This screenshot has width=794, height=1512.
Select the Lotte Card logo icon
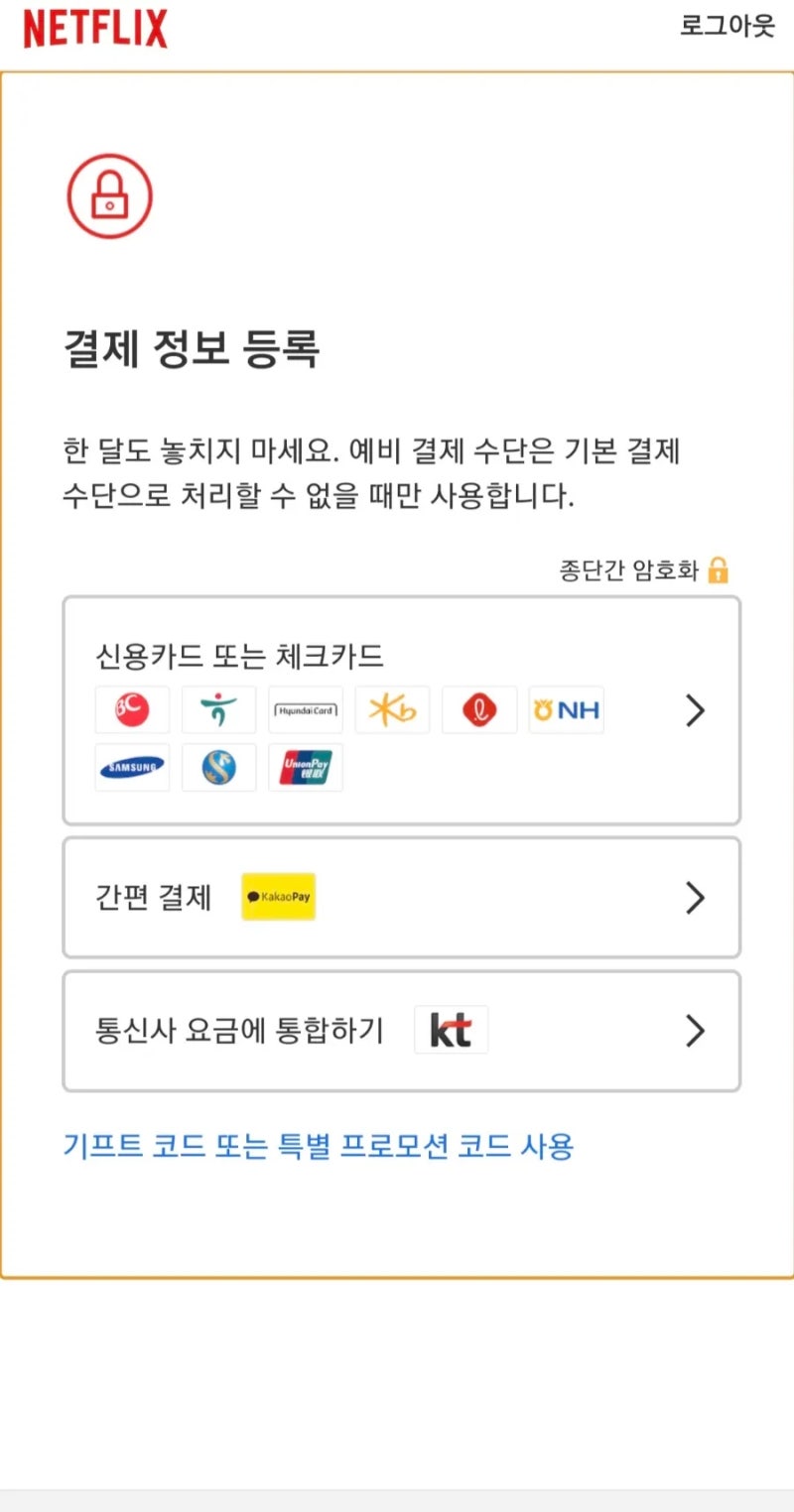tap(479, 709)
